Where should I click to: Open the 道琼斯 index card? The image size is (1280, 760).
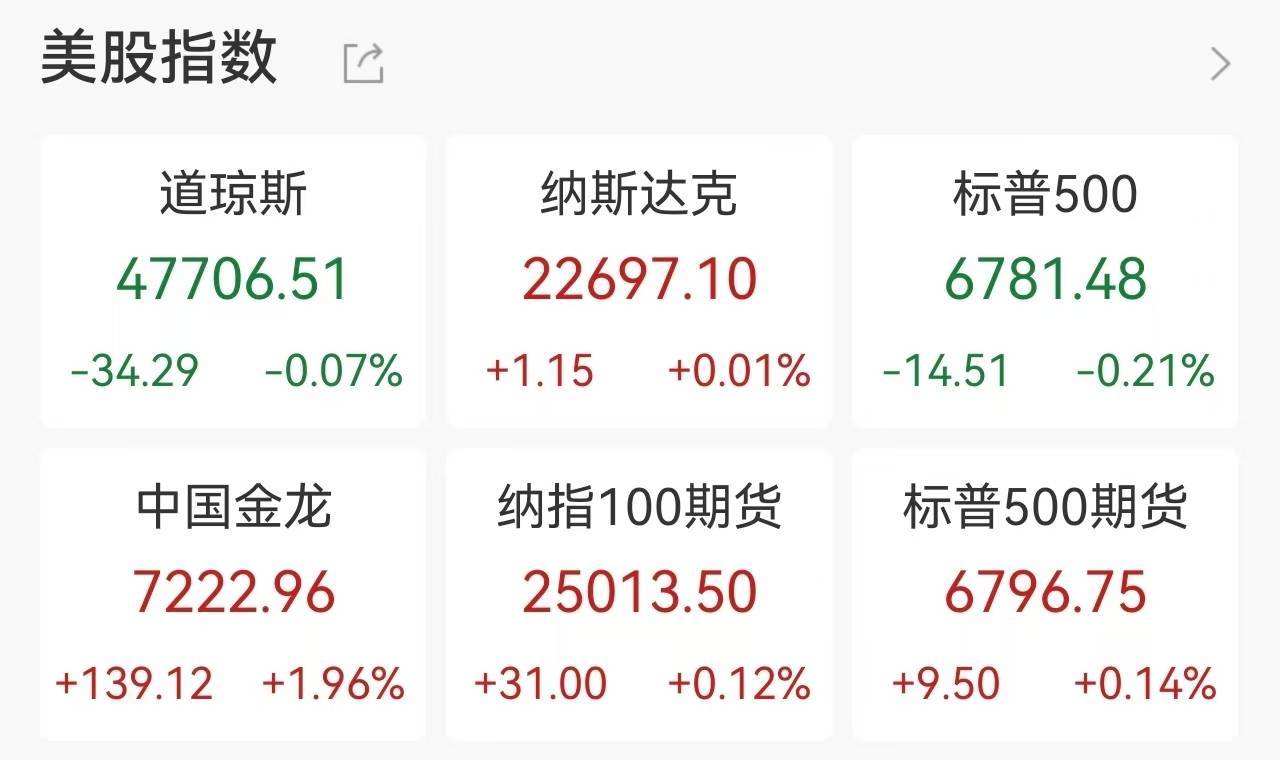[x=233, y=281]
